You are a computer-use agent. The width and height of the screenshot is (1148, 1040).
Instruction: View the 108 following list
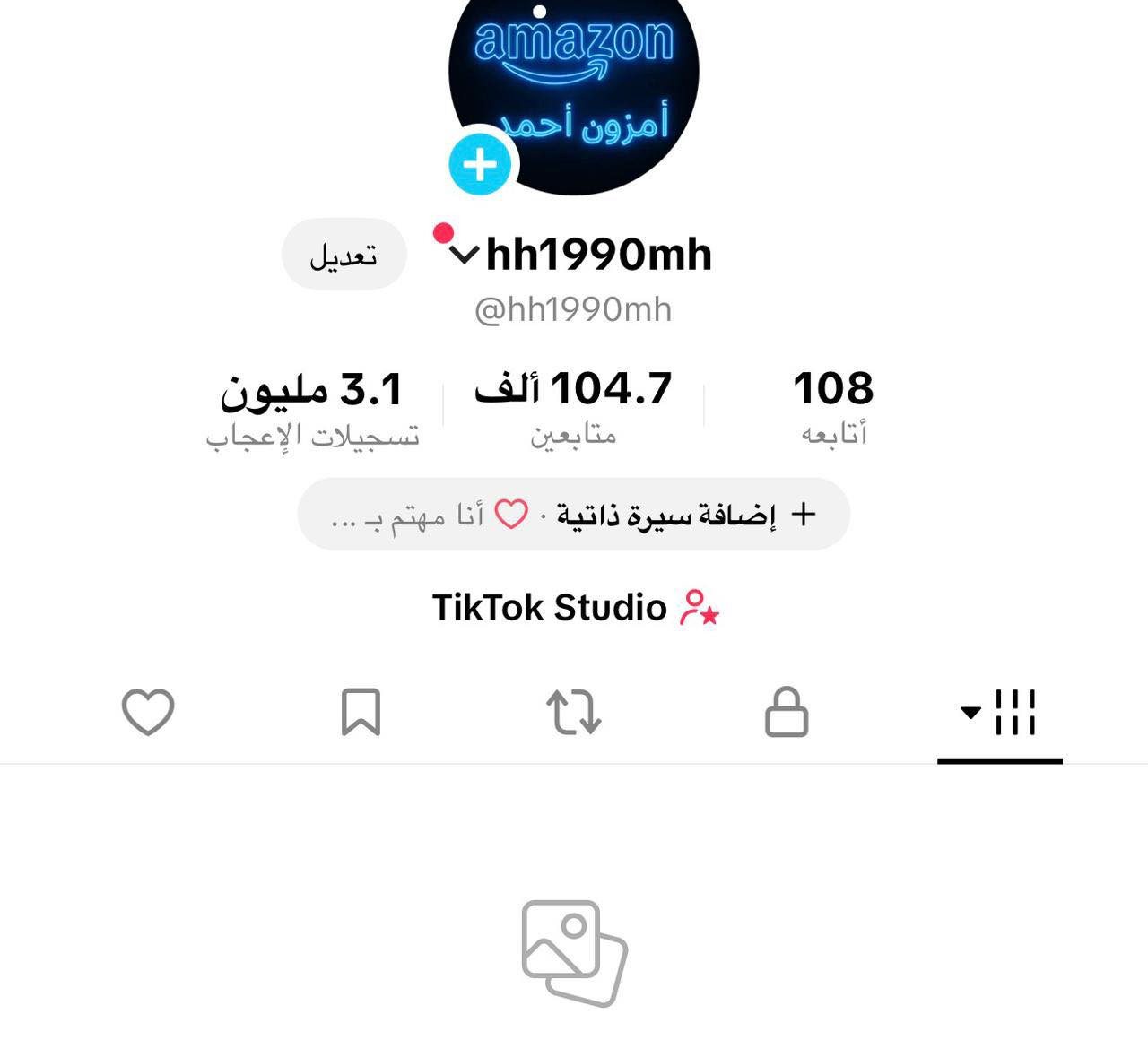click(833, 406)
